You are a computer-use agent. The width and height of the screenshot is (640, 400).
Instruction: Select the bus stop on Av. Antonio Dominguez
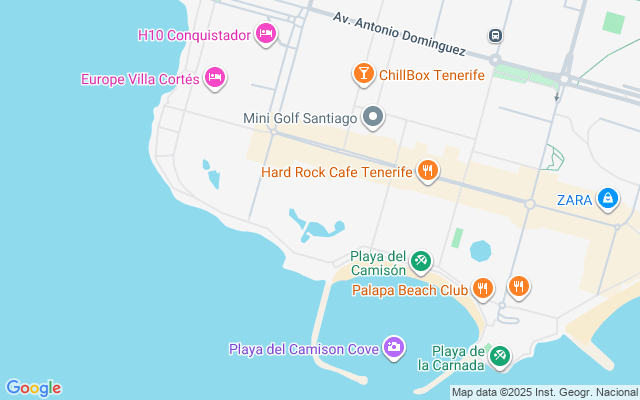495,36
